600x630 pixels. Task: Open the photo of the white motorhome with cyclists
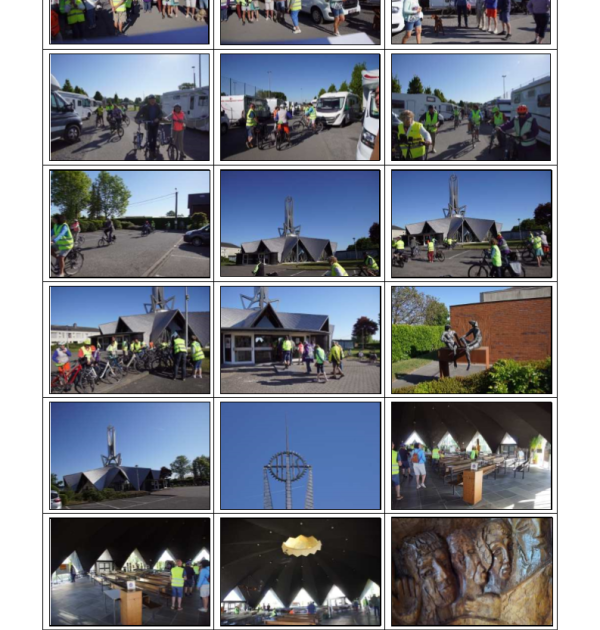coord(300,108)
